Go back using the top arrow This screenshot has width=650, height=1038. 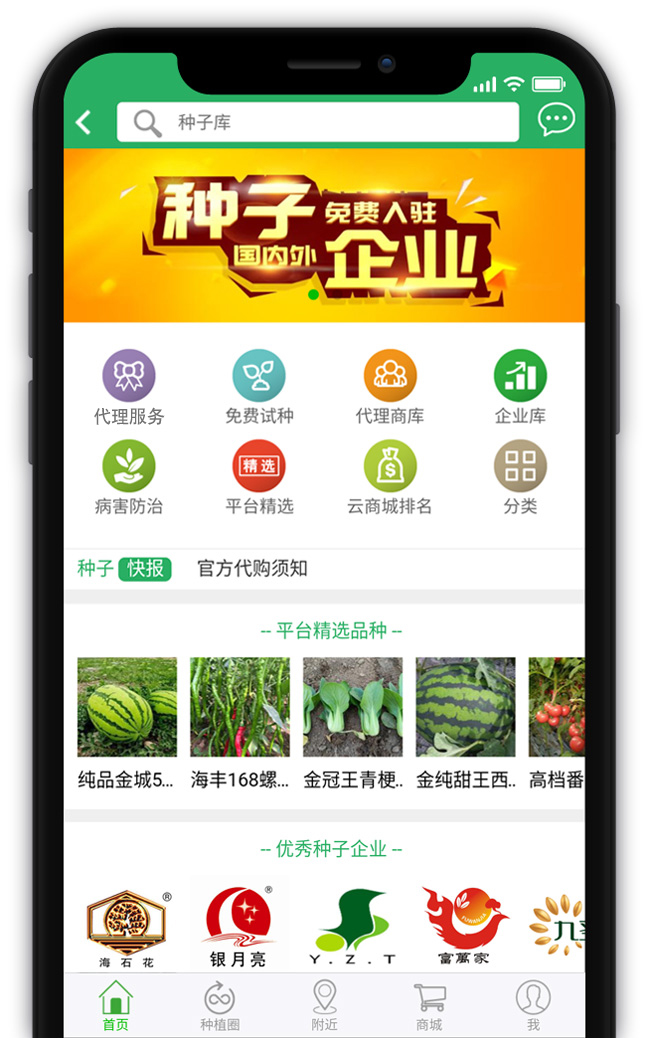point(84,122)
